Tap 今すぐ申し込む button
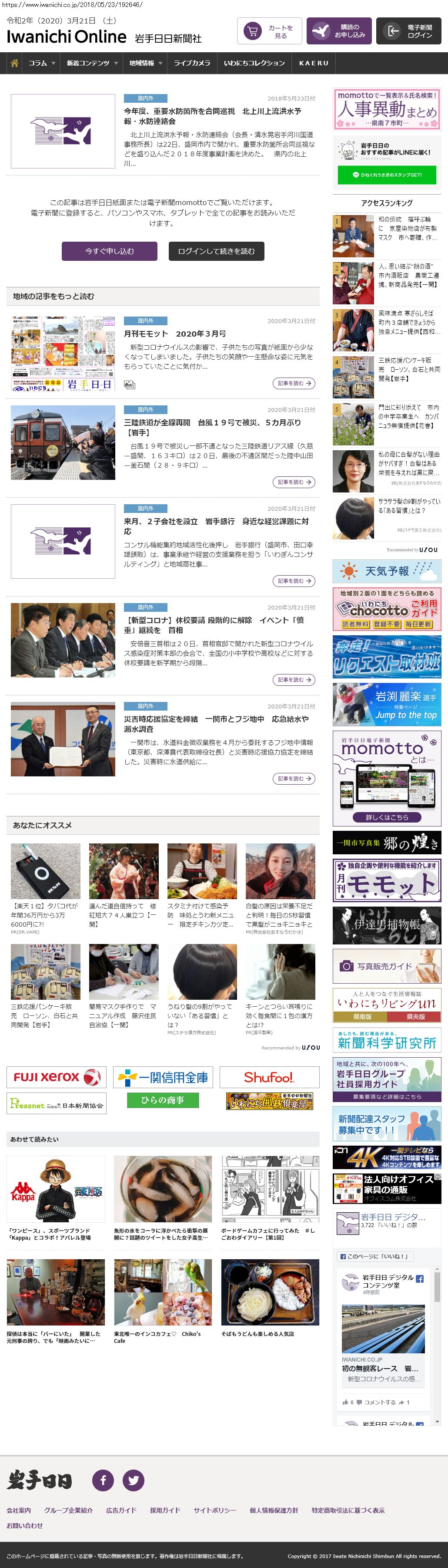448x1568 pixels. pos(110,251)
